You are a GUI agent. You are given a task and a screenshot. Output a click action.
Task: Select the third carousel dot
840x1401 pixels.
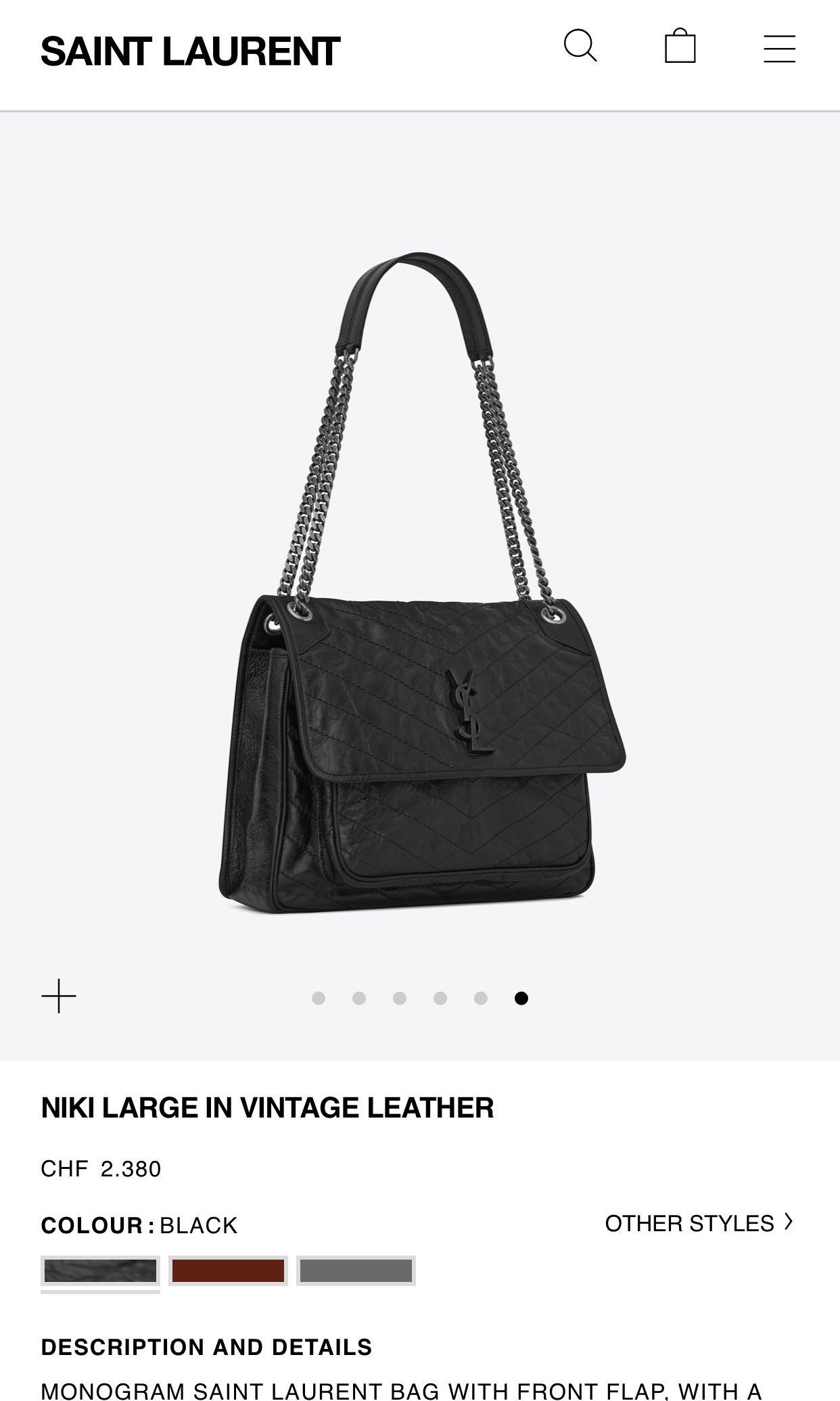coord(399,997)
